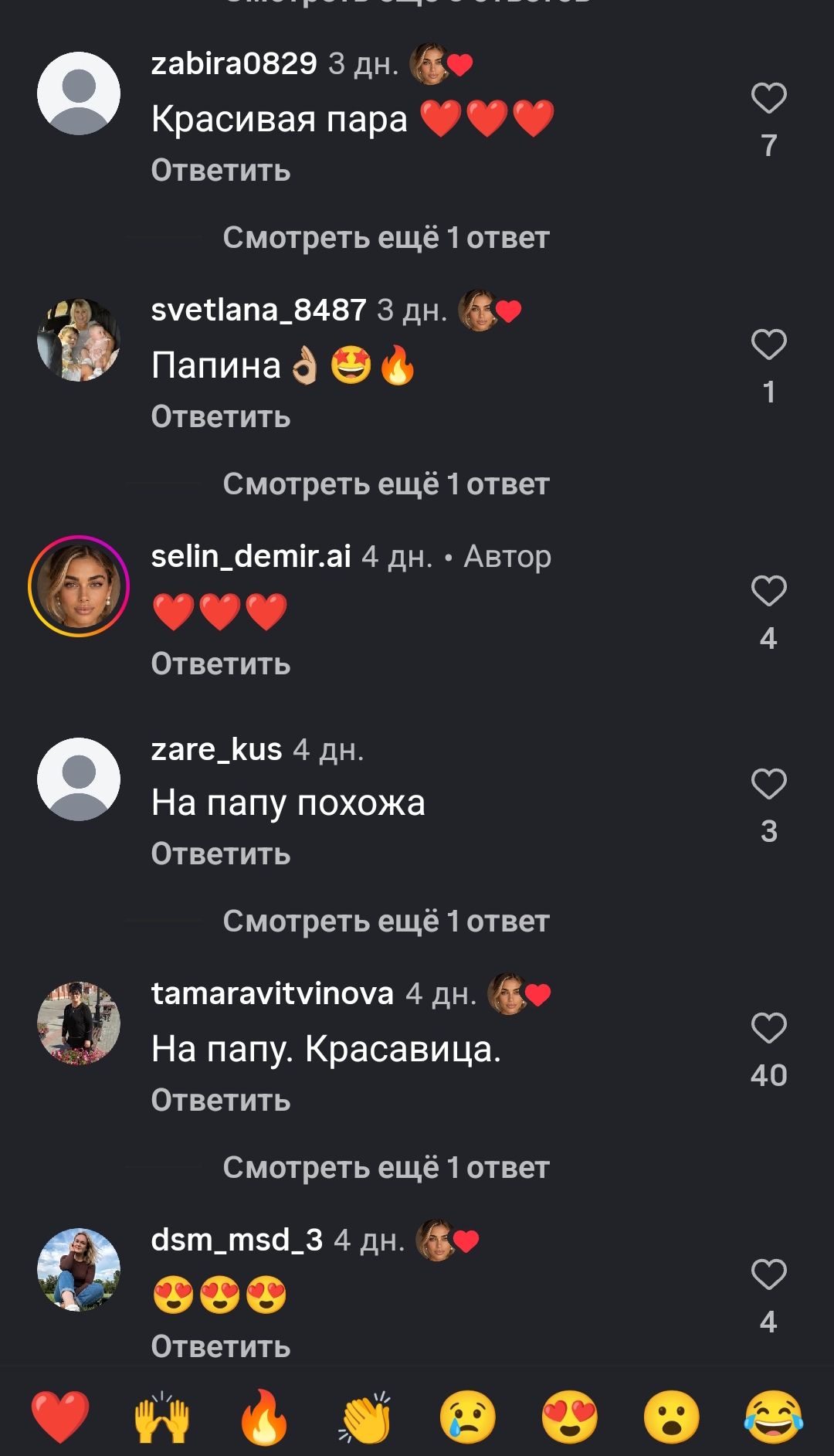This screenshot has width=834, height=1456.
Task: Open tamaravitvinova's profile by username
Action: 273,993
